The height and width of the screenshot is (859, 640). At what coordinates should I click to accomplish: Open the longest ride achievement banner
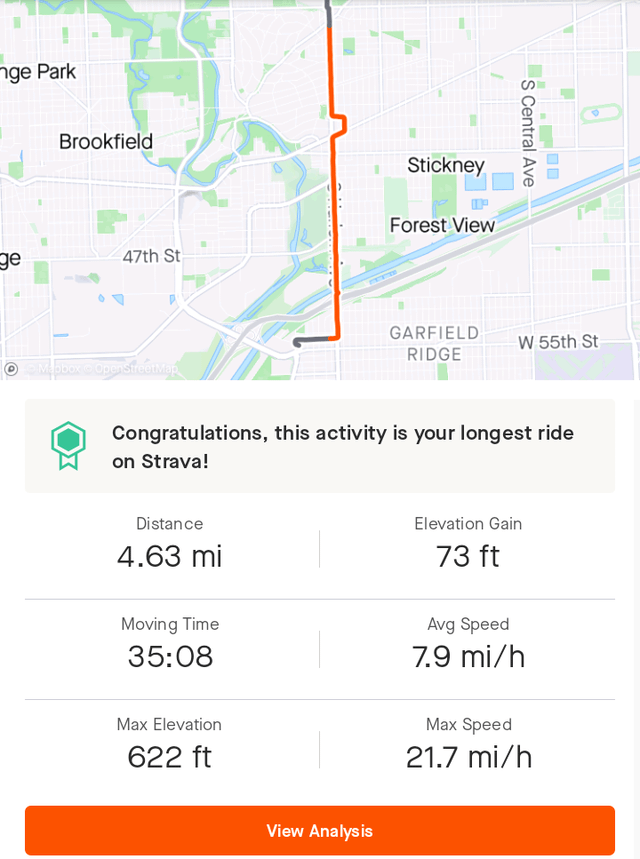(x=320, y=446)
